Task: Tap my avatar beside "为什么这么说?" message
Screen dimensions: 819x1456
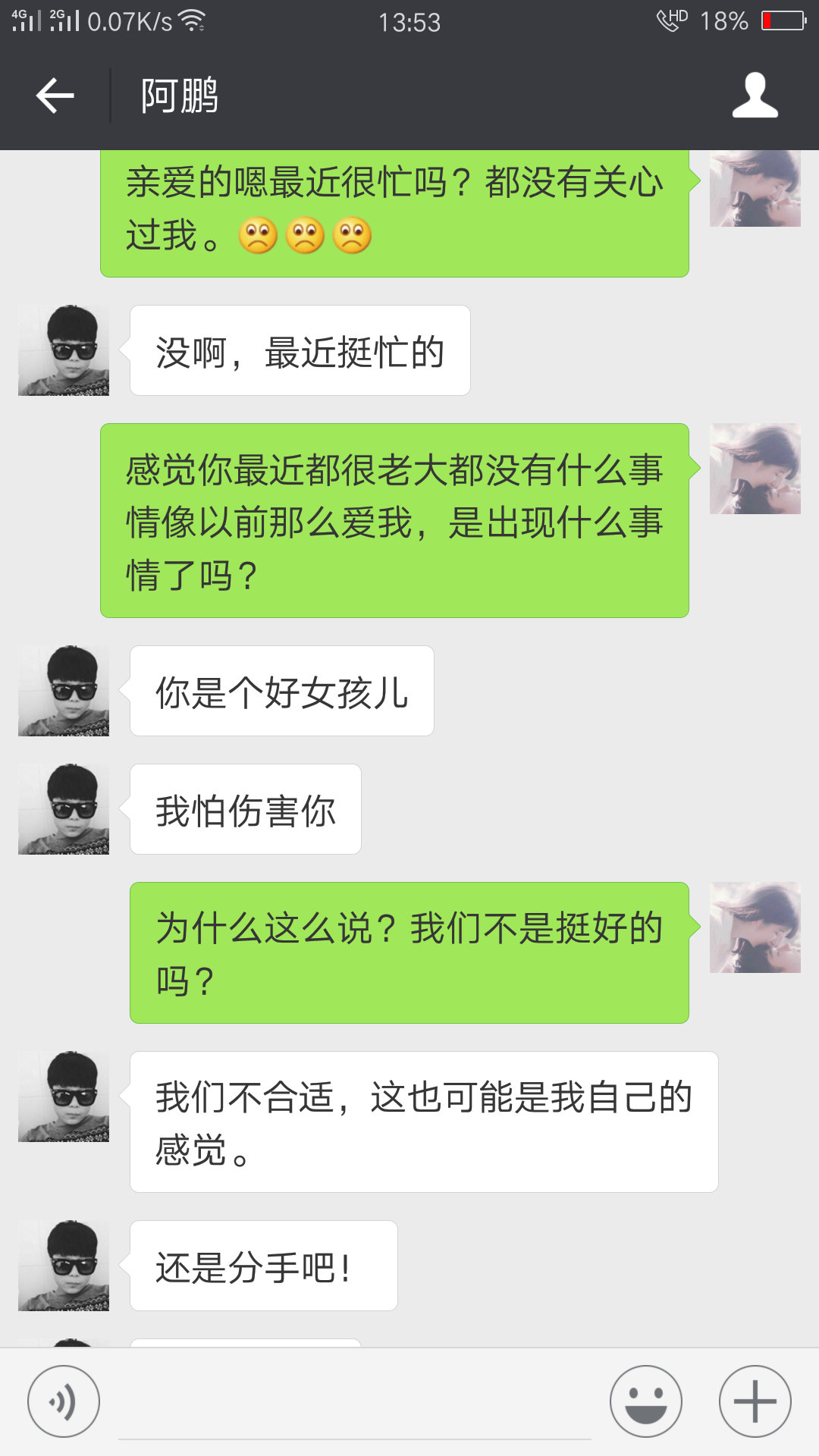Action: pyautogui.click(x=755, y=927)
